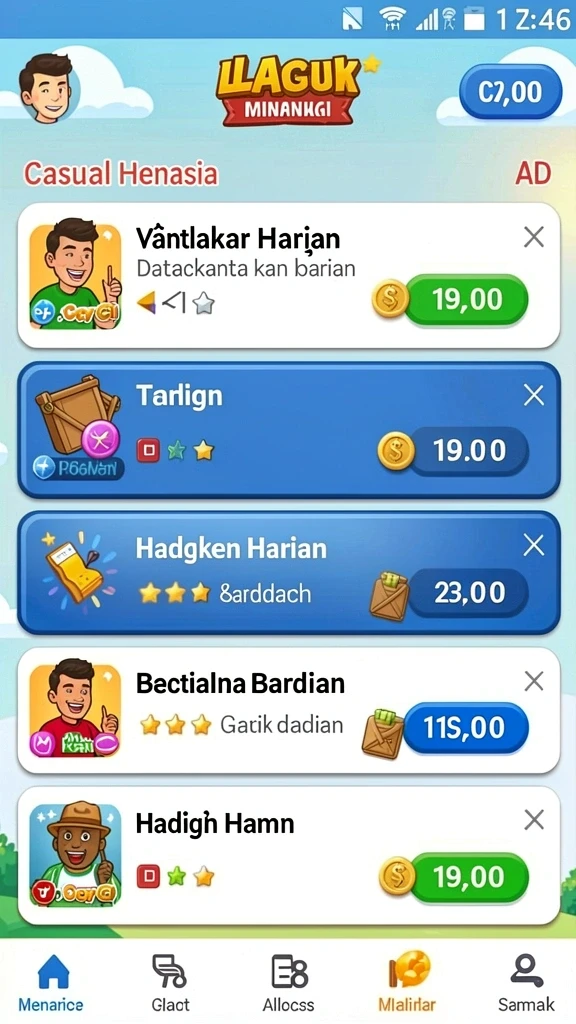The height and width of the screenshot is (1024, 576).
Task: Open the Tarlign card
Action: 289,431
